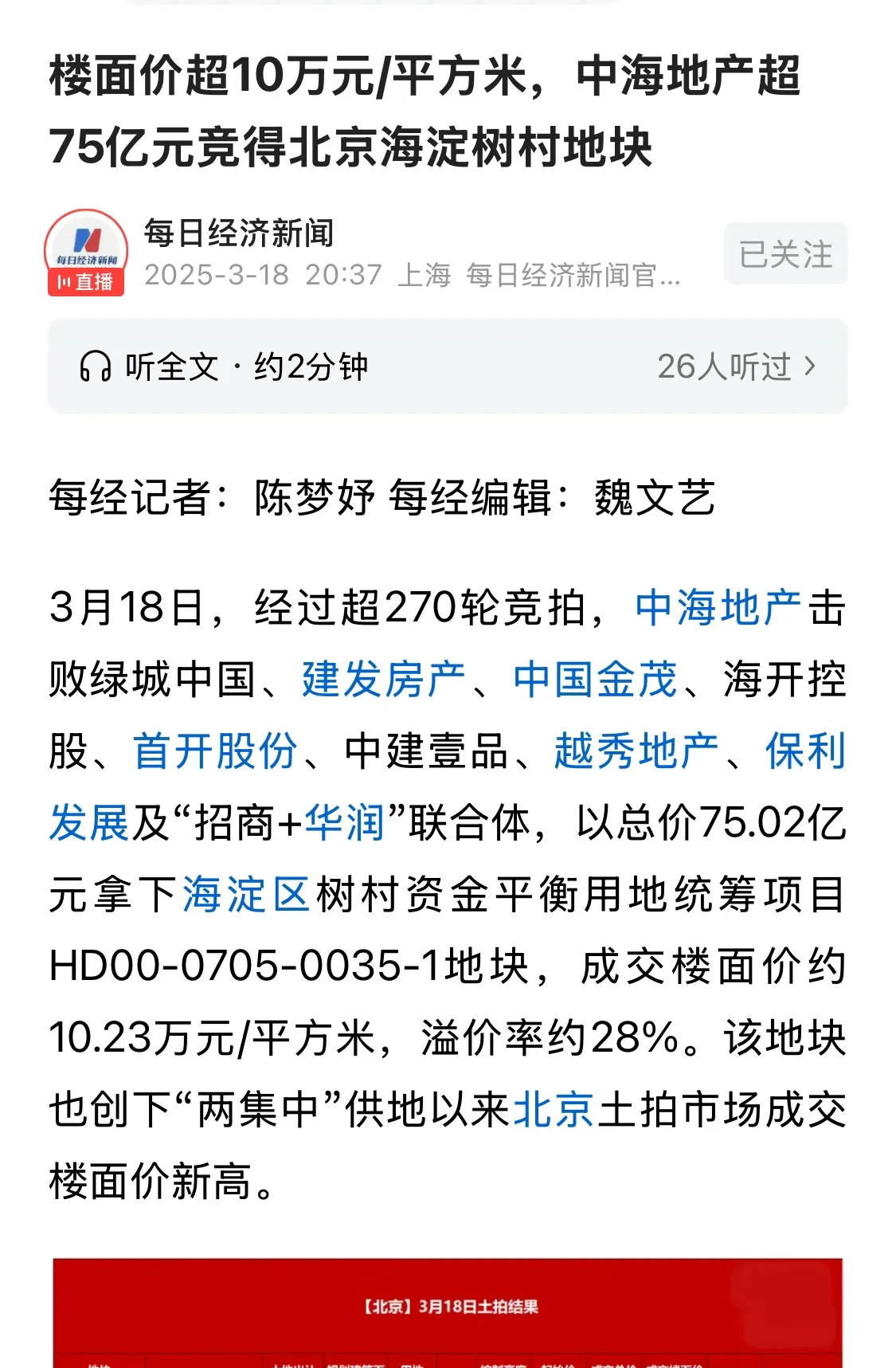Open the 华润 link
Viewport: 896px width, 1368px height.
click(x=345, y=823)
